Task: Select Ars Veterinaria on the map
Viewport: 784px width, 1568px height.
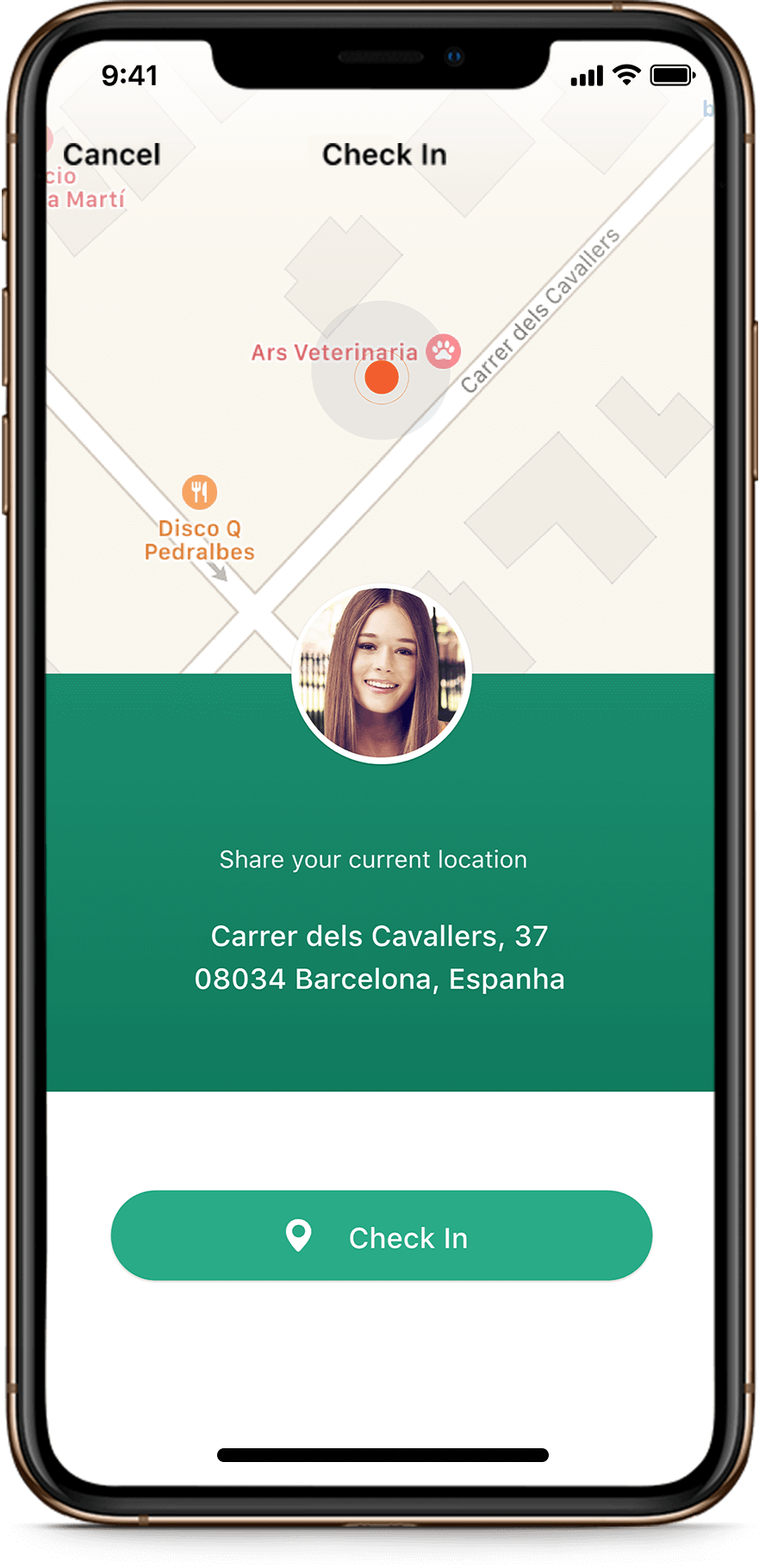Action: pos(443,351)
